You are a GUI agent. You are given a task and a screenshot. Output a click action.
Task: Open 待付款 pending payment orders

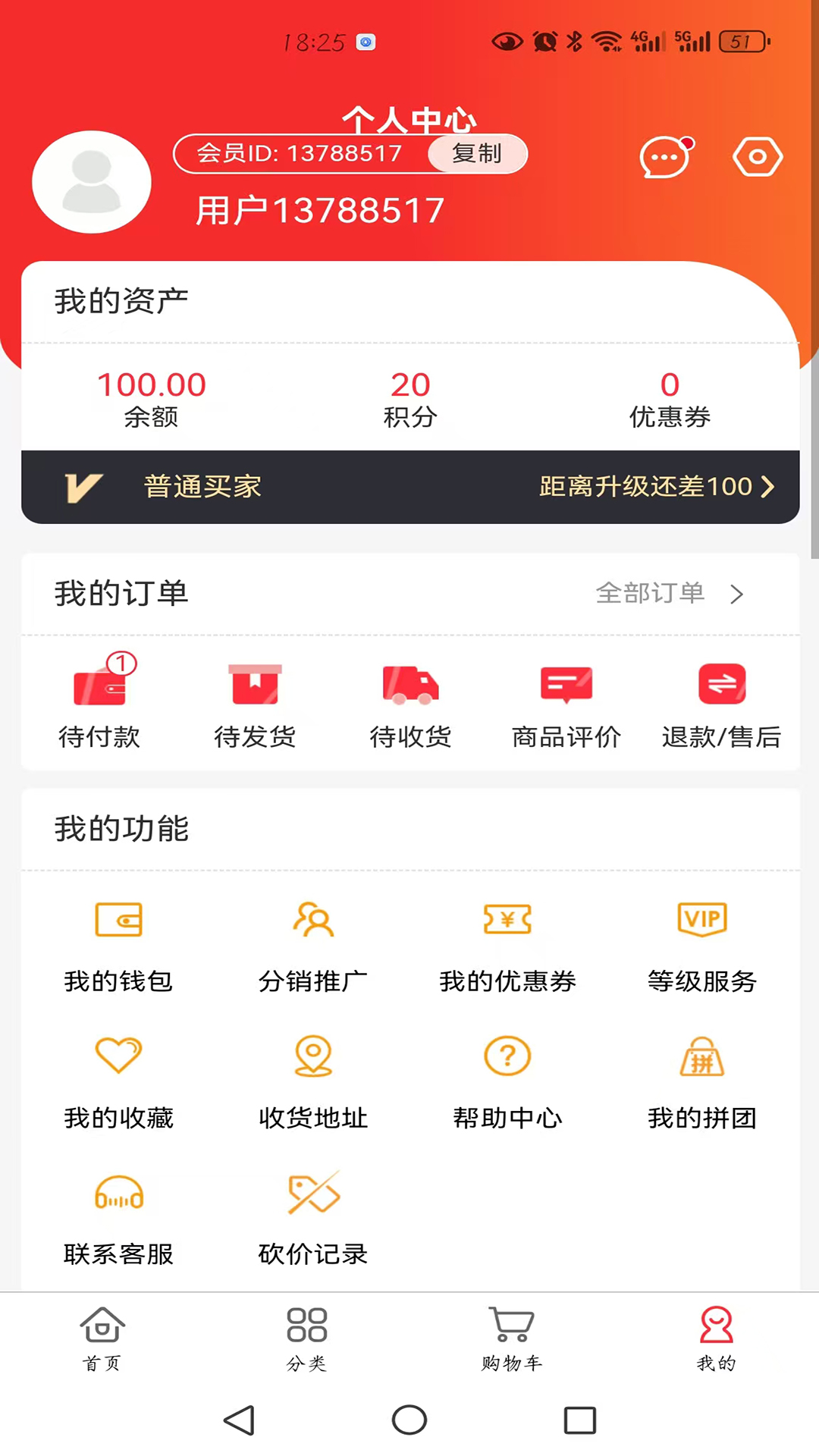[x=99, y=701]
